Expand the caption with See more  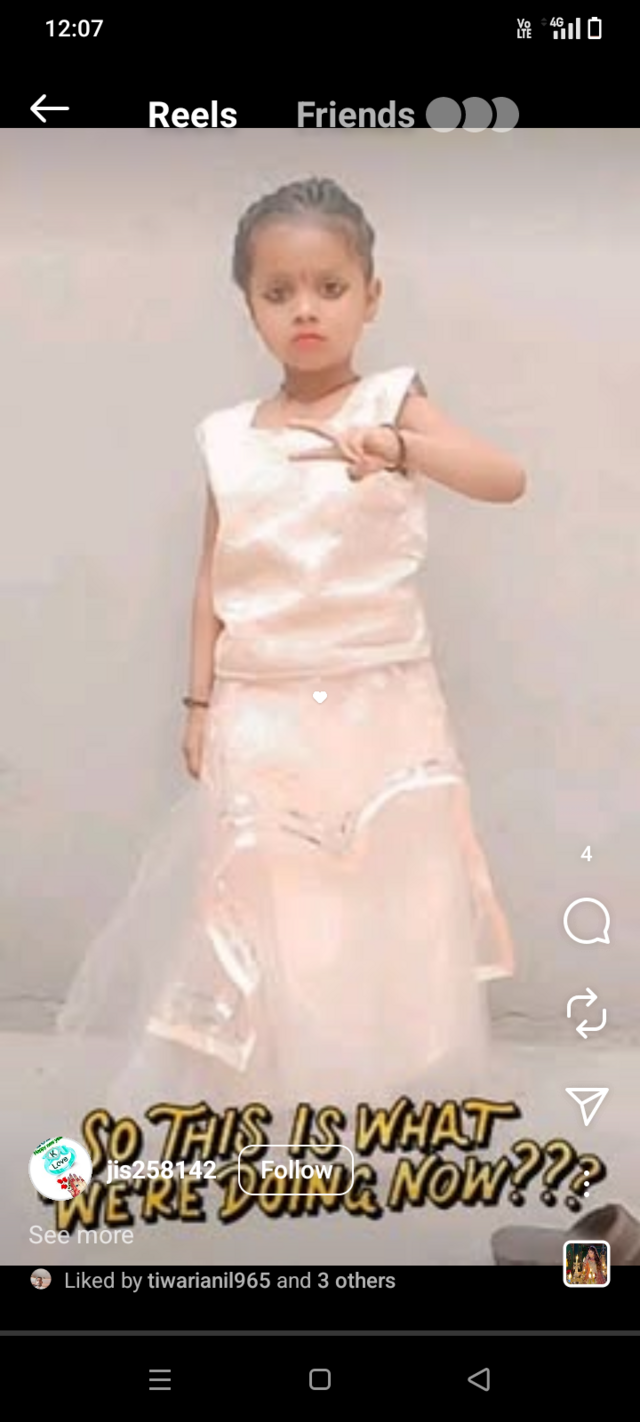coord(81,1235)
